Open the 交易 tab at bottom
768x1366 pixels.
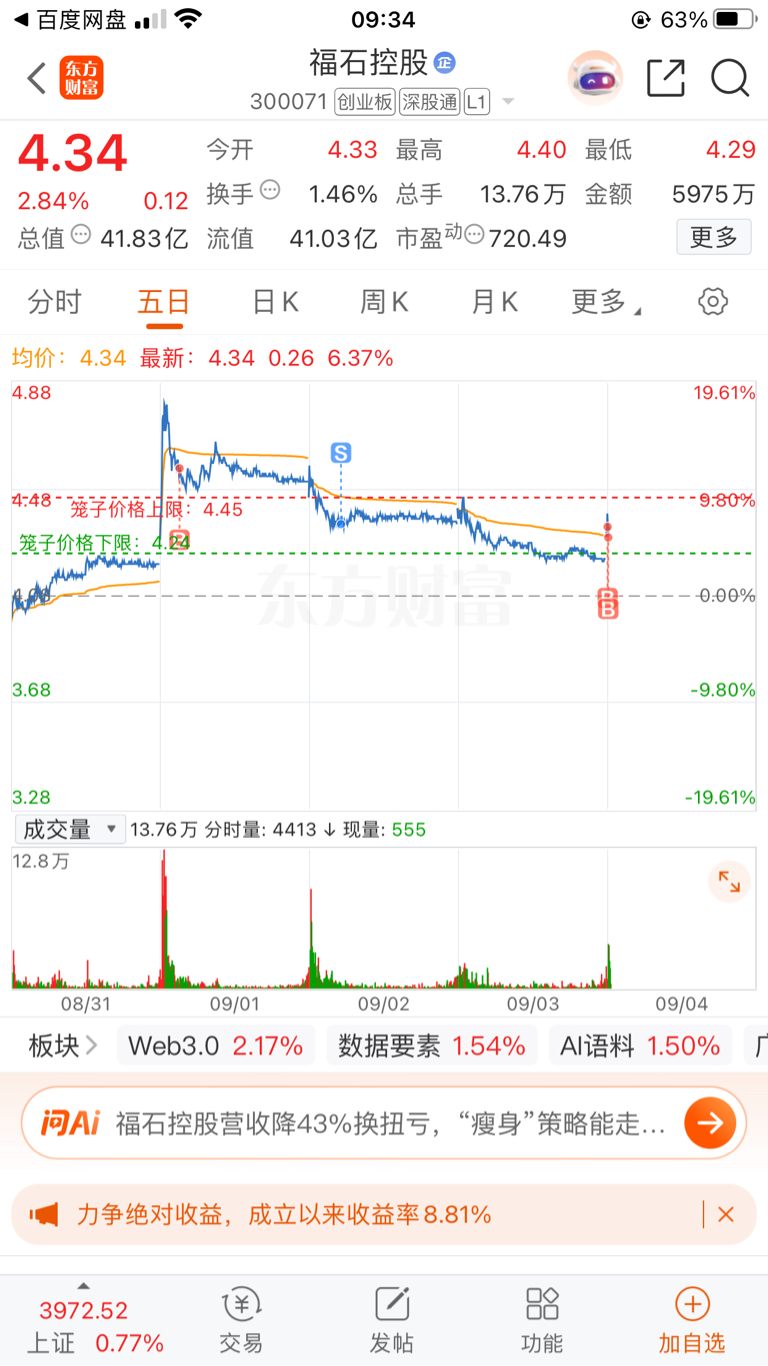(x=241, y=1320)
